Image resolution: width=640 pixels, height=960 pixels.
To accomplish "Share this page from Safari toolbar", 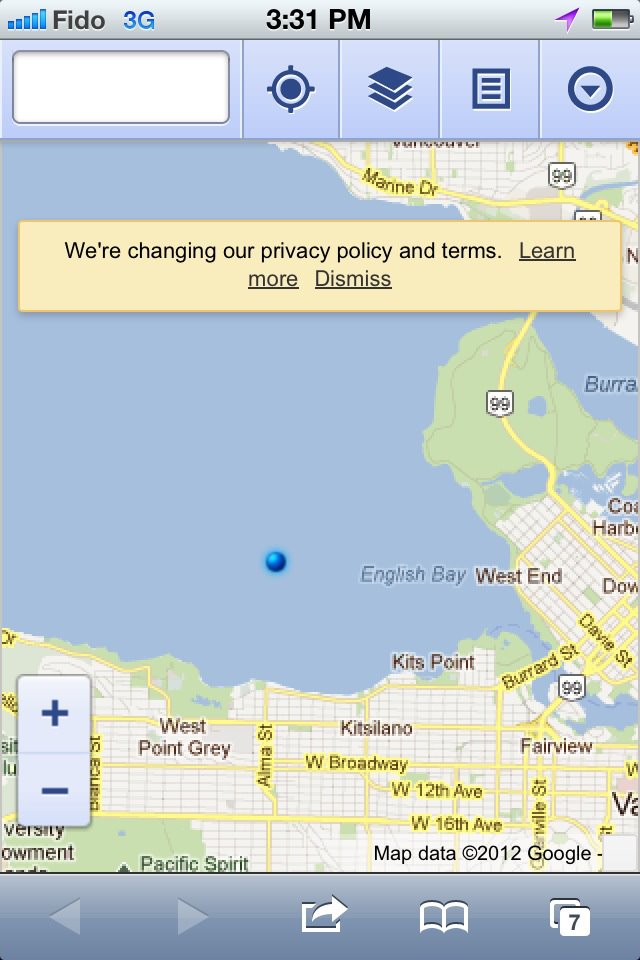I will pyautogui.click(x=323, y=916).
